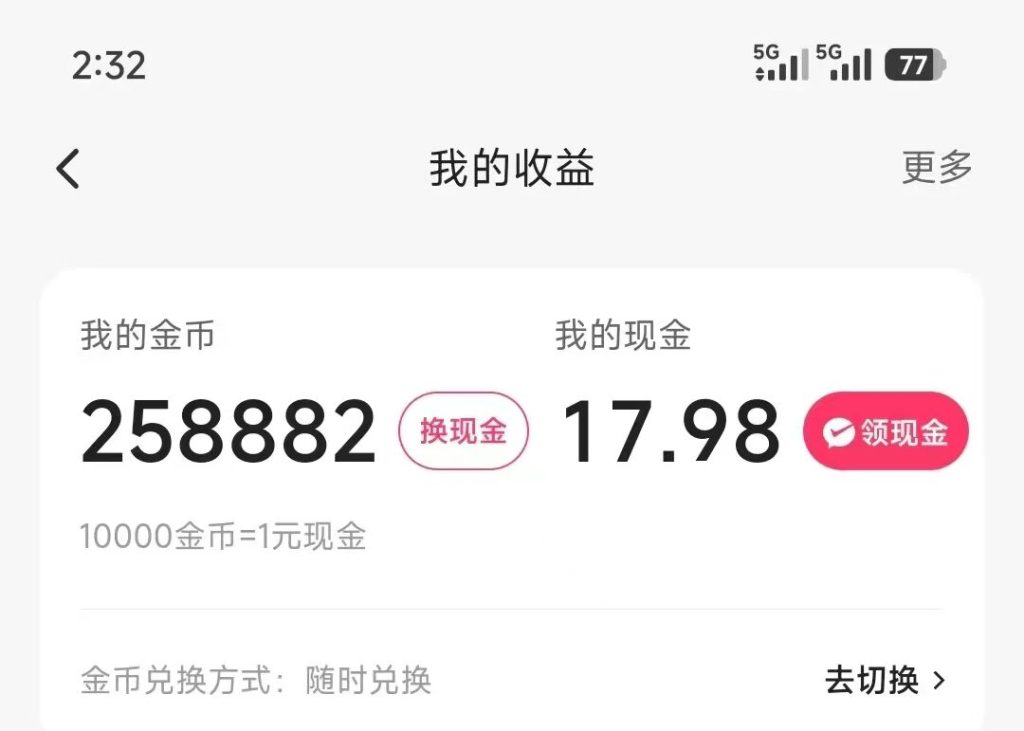The height and width of the screenshot is (731, 1024).
Task: Go back from 我的收益 page
Action: tap(68, 169)
